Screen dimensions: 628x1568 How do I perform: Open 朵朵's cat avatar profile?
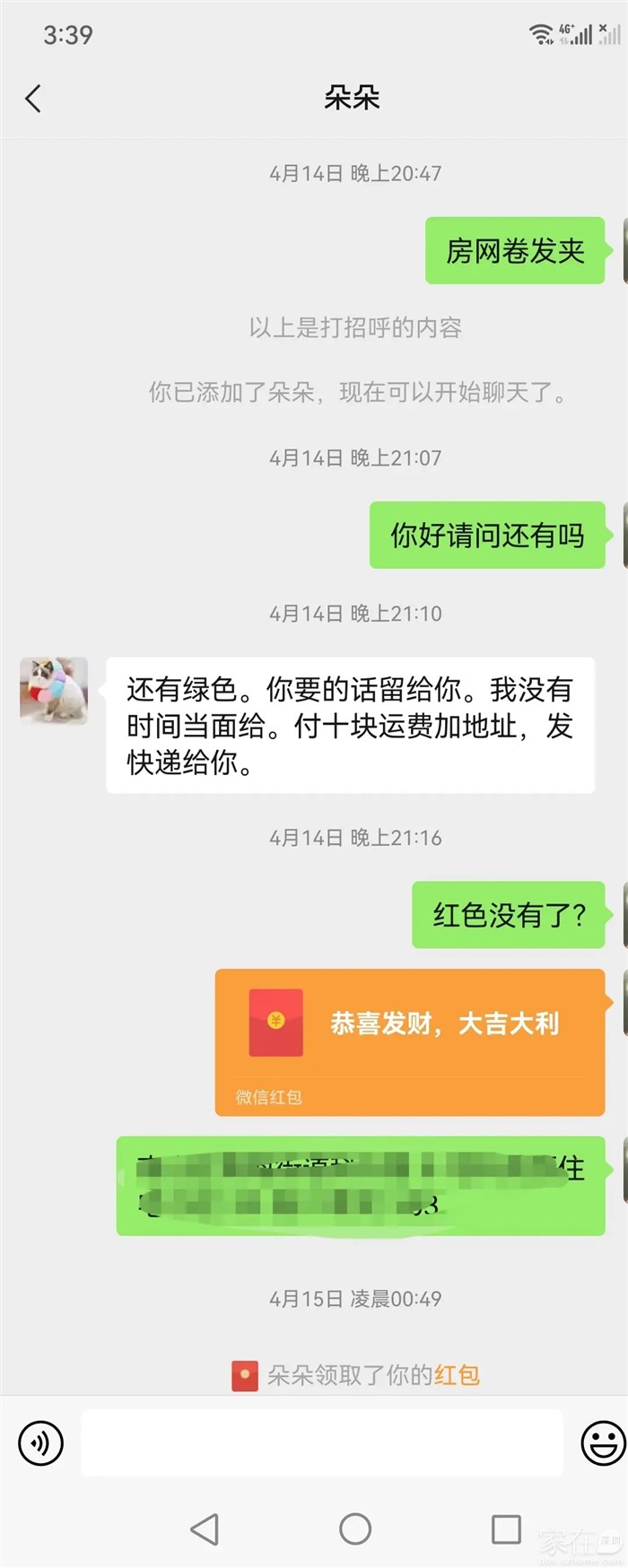coord(54,691)
